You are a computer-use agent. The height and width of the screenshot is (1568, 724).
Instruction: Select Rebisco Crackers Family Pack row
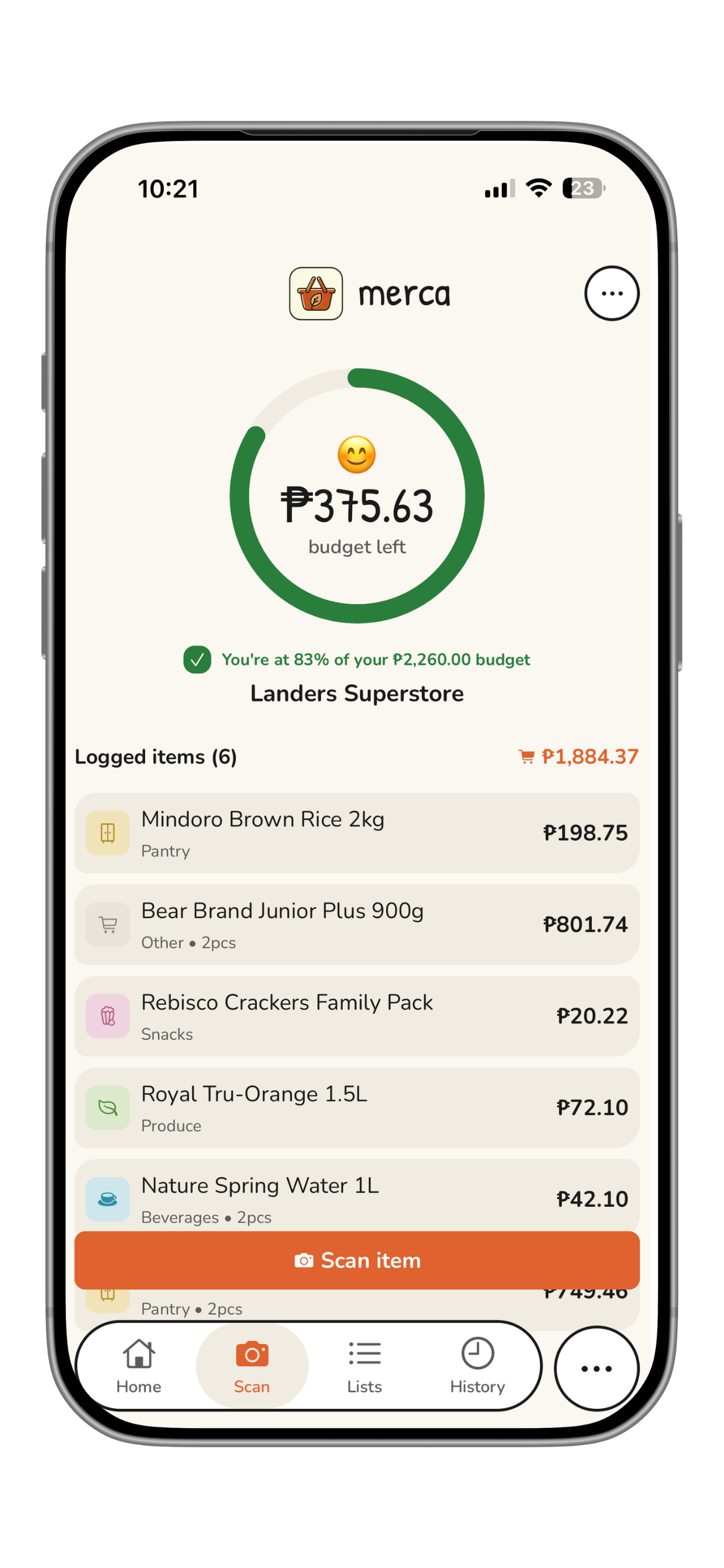tap(357, 1016)
